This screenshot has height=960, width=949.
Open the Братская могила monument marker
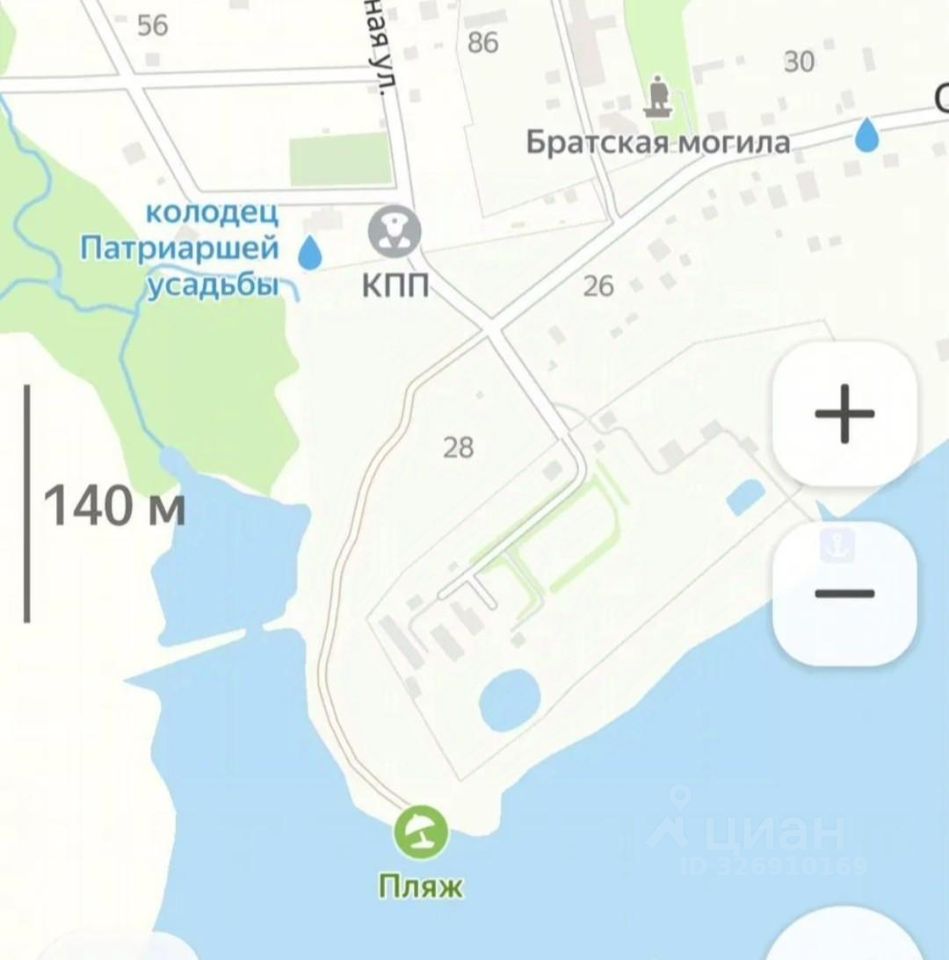[x=658, y=98]
